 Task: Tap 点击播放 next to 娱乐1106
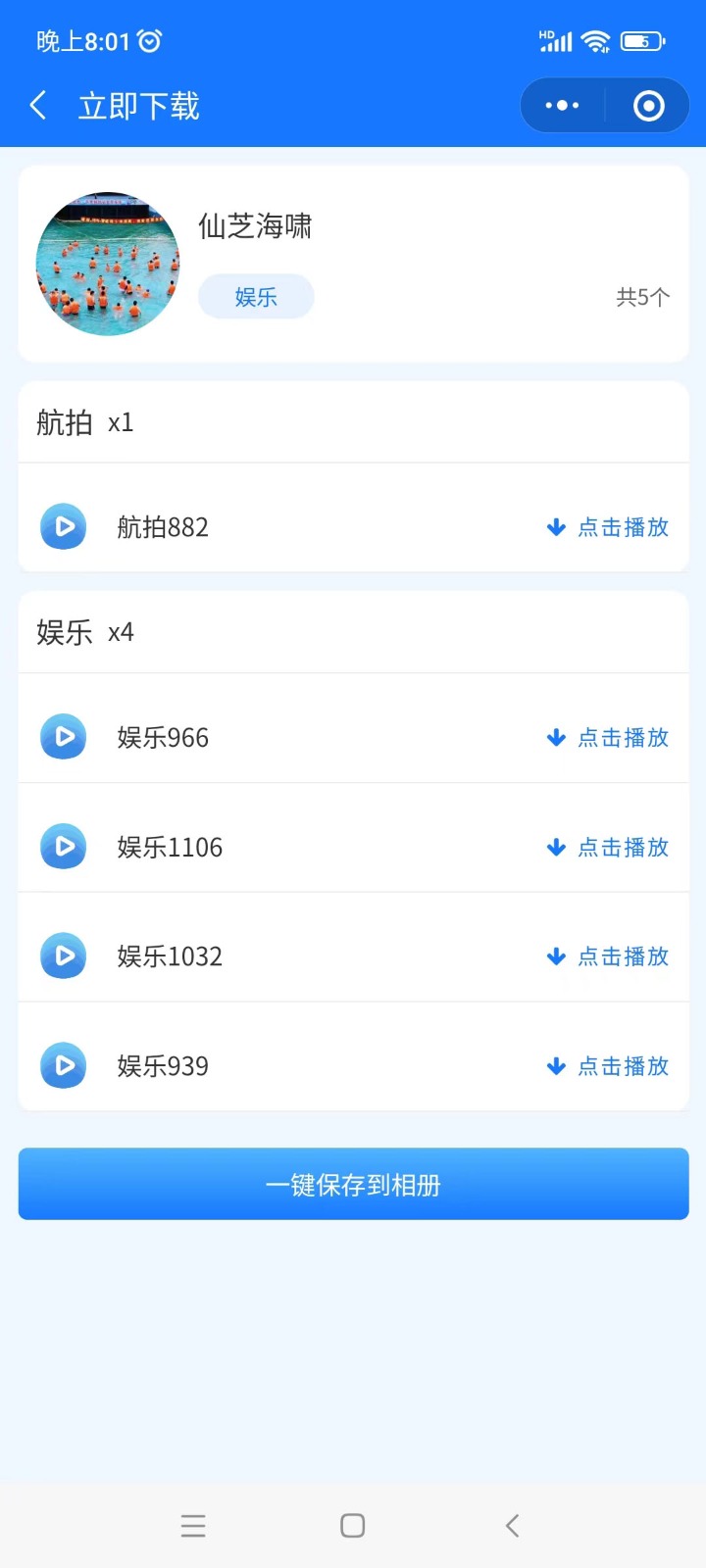click(x=608, y=847)
